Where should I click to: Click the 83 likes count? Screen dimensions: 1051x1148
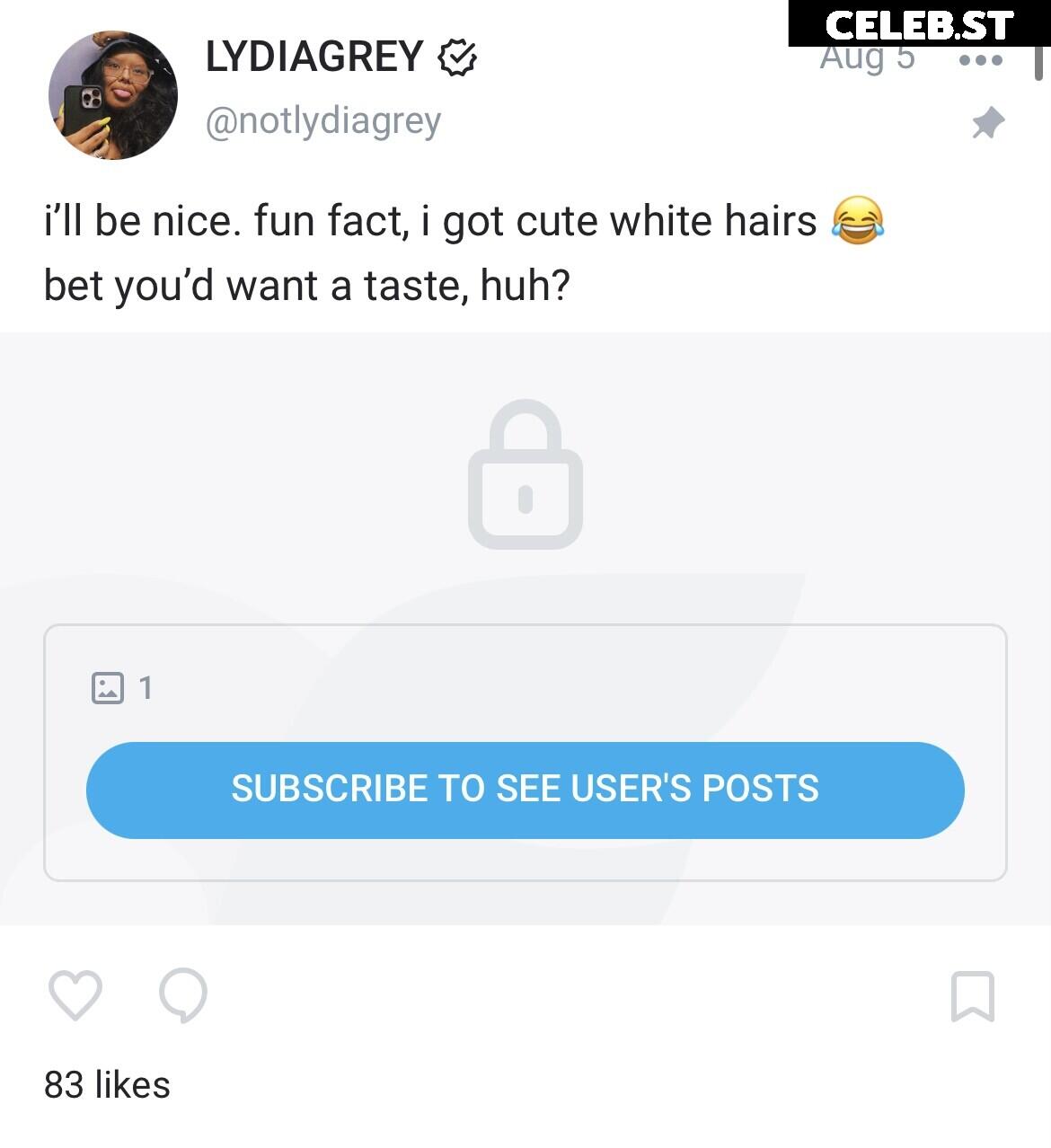coord(108,1084)
